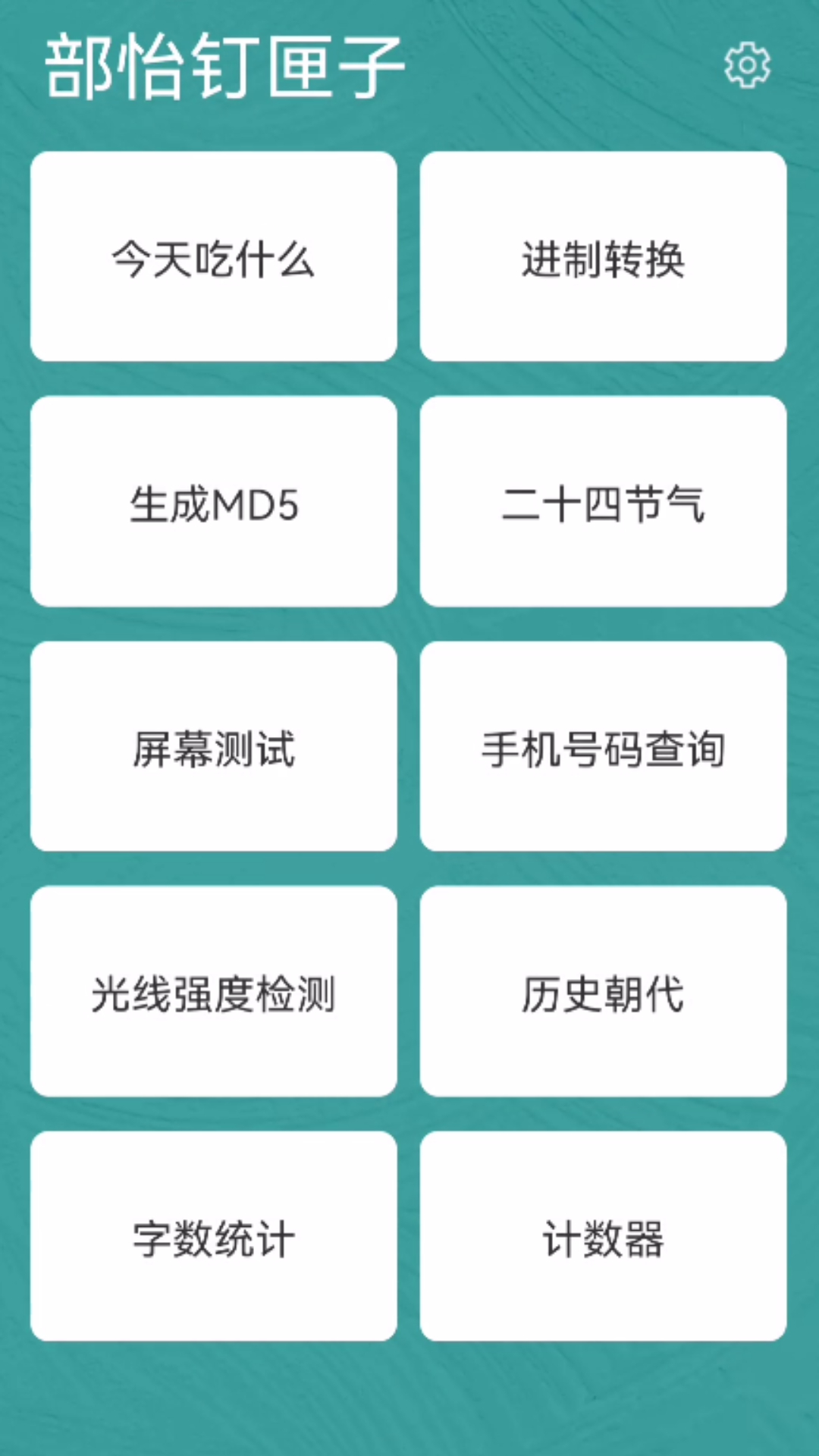This screenshot has height=1456, width=819.
Task: Tap the solar terms card next to 生成MD5
Action: tap(604, 502)
